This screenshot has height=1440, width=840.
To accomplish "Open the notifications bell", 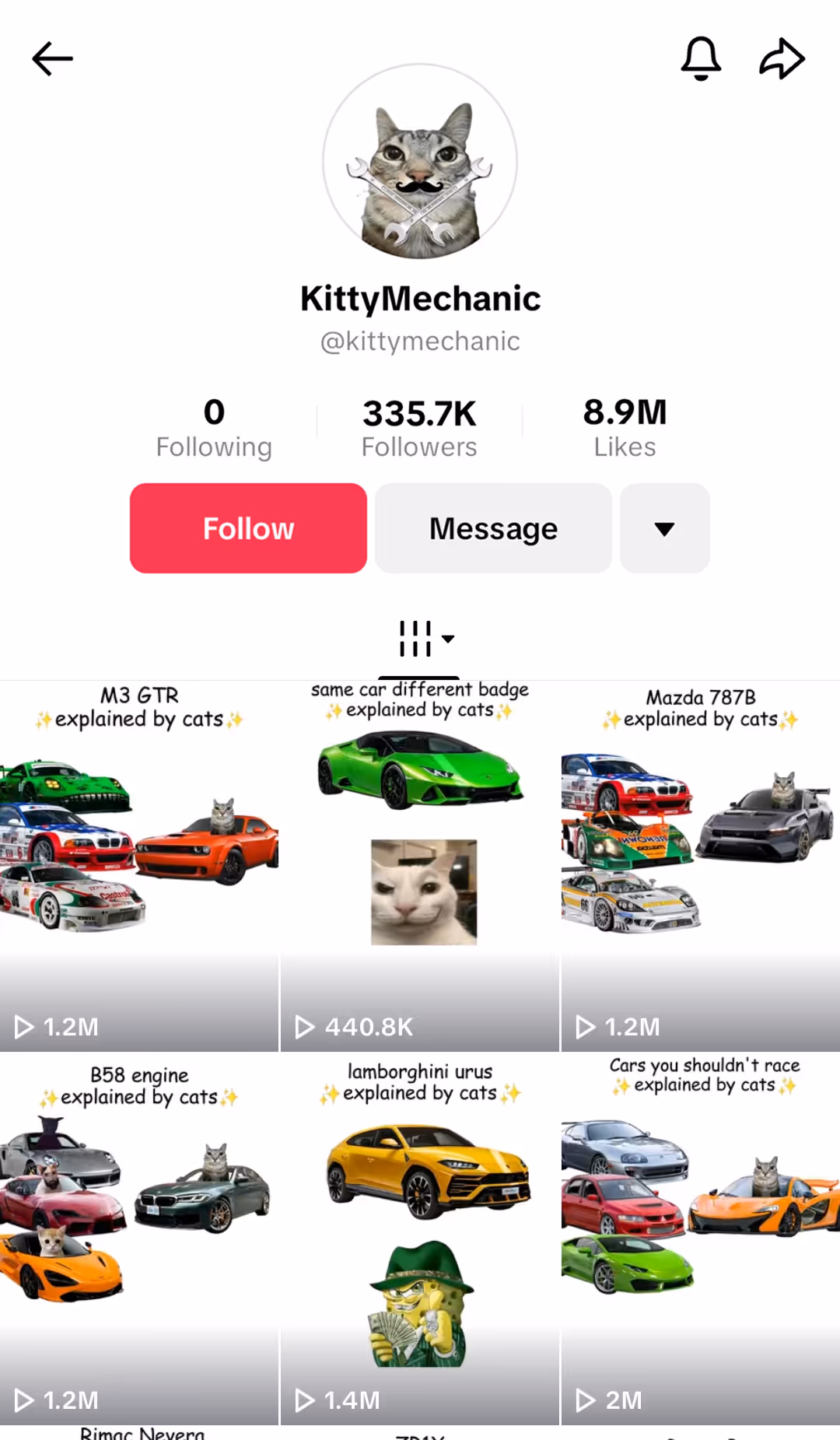I will [x=701, y=58].
